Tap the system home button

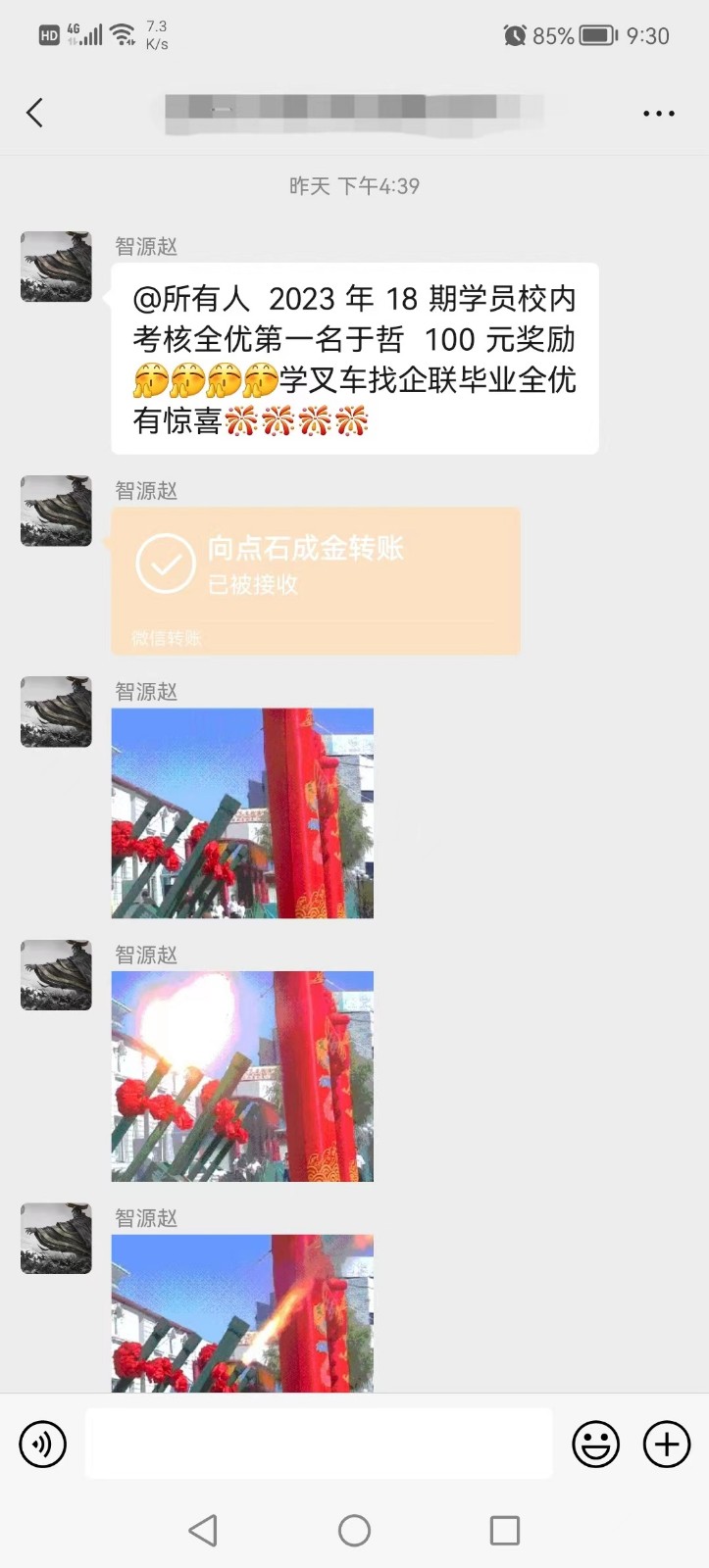[354, 1530]
